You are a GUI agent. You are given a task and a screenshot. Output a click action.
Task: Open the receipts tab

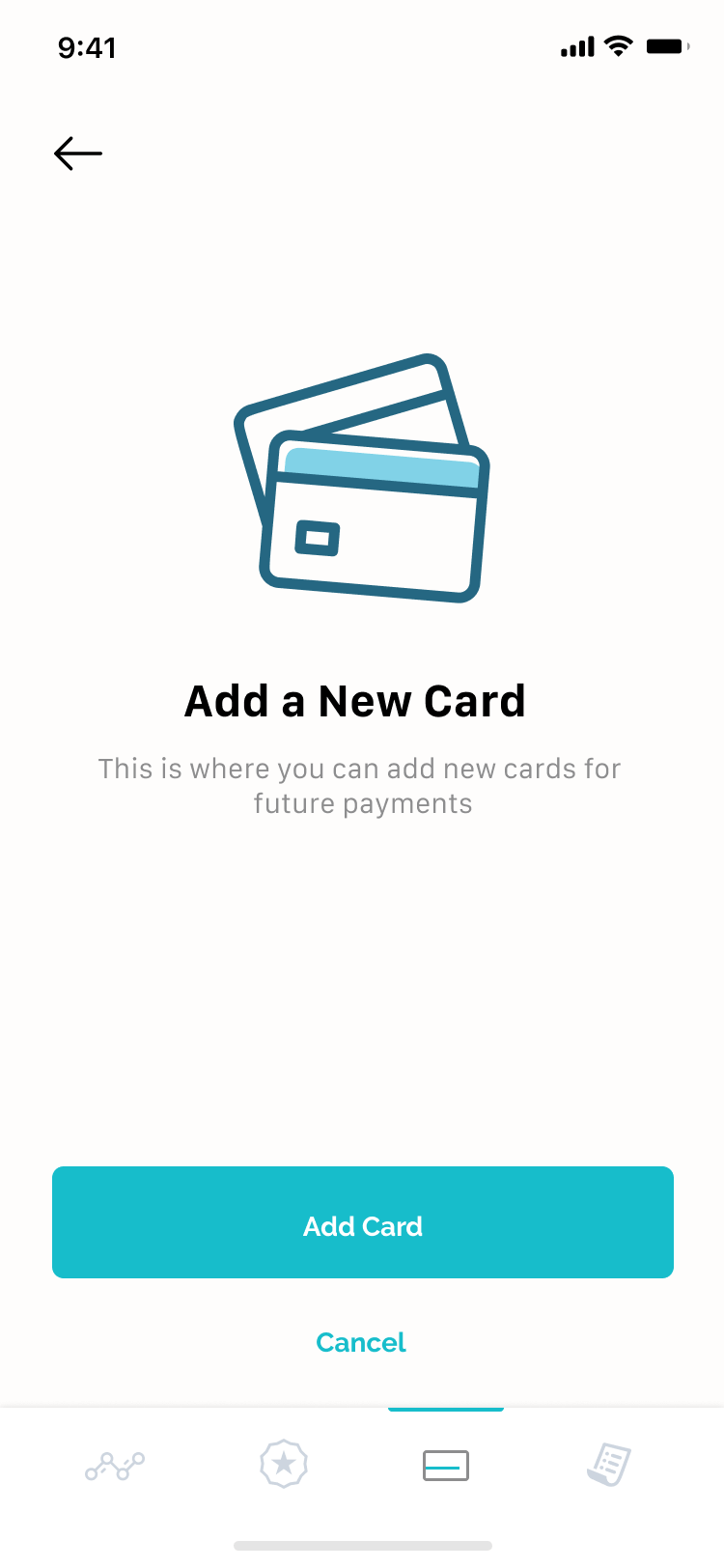(x=609, y=1465)
